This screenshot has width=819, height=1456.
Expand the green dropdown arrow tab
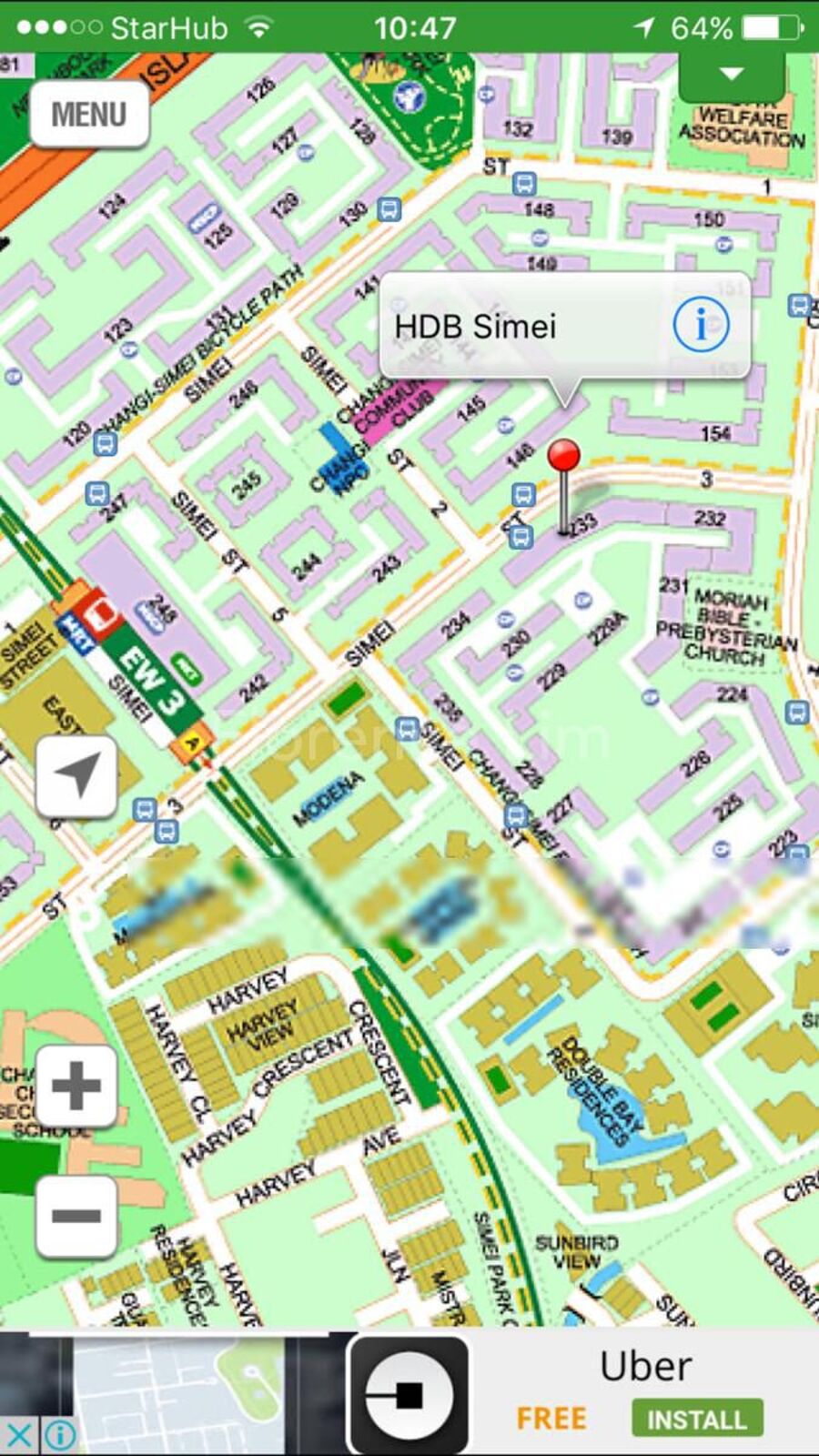pos(732,75)
